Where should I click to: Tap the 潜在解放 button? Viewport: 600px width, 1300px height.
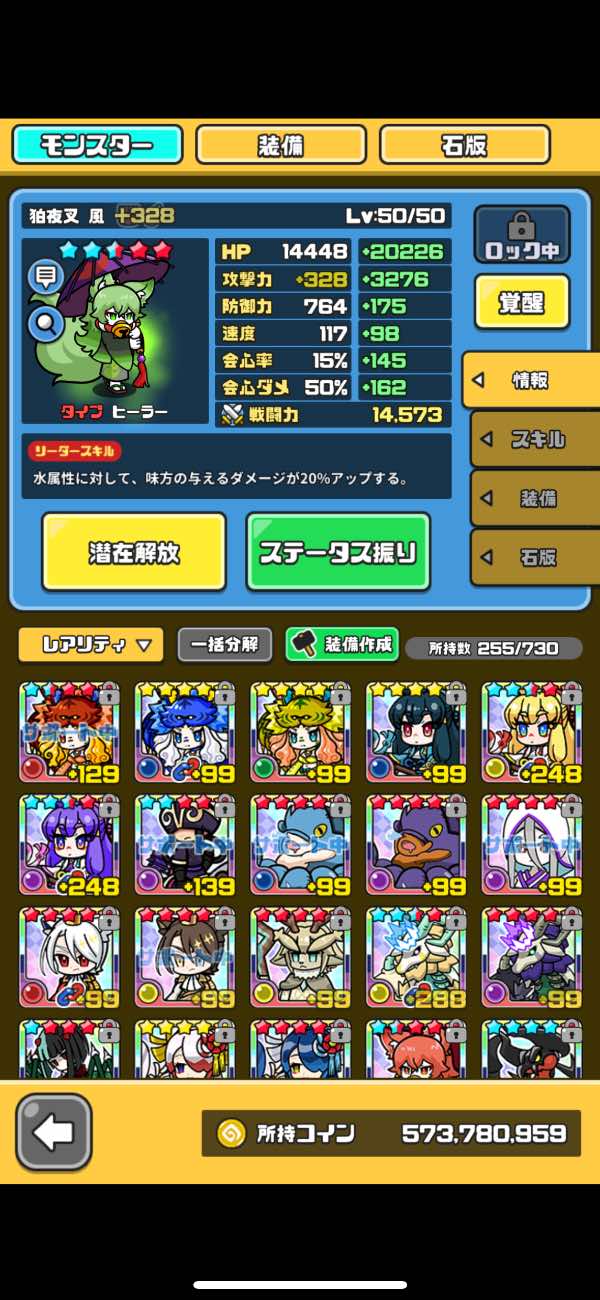(x=134, y=552)
